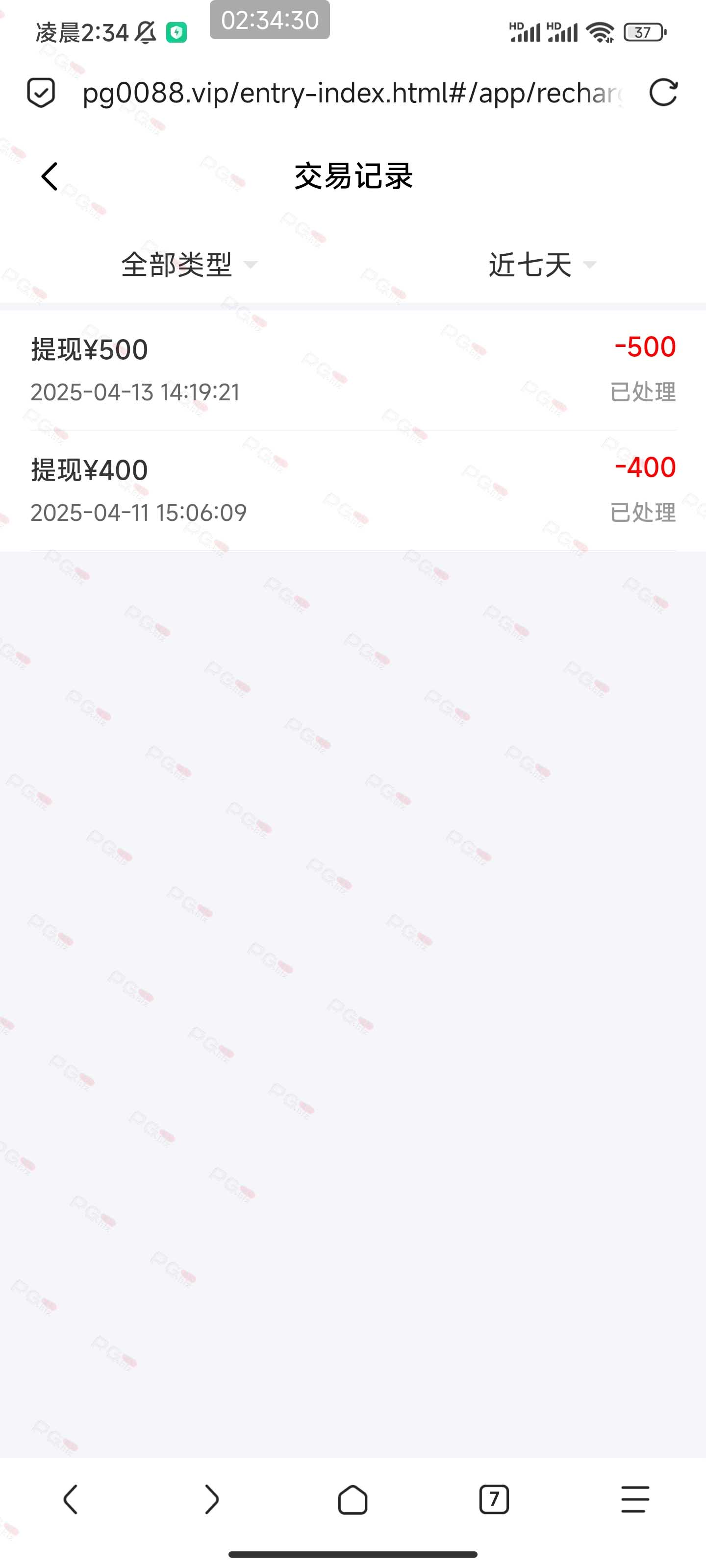Open the 提现¥500 transaction record
This screenshot has height=1568, width=706.
pyautogui.click(x=353, y=369)
